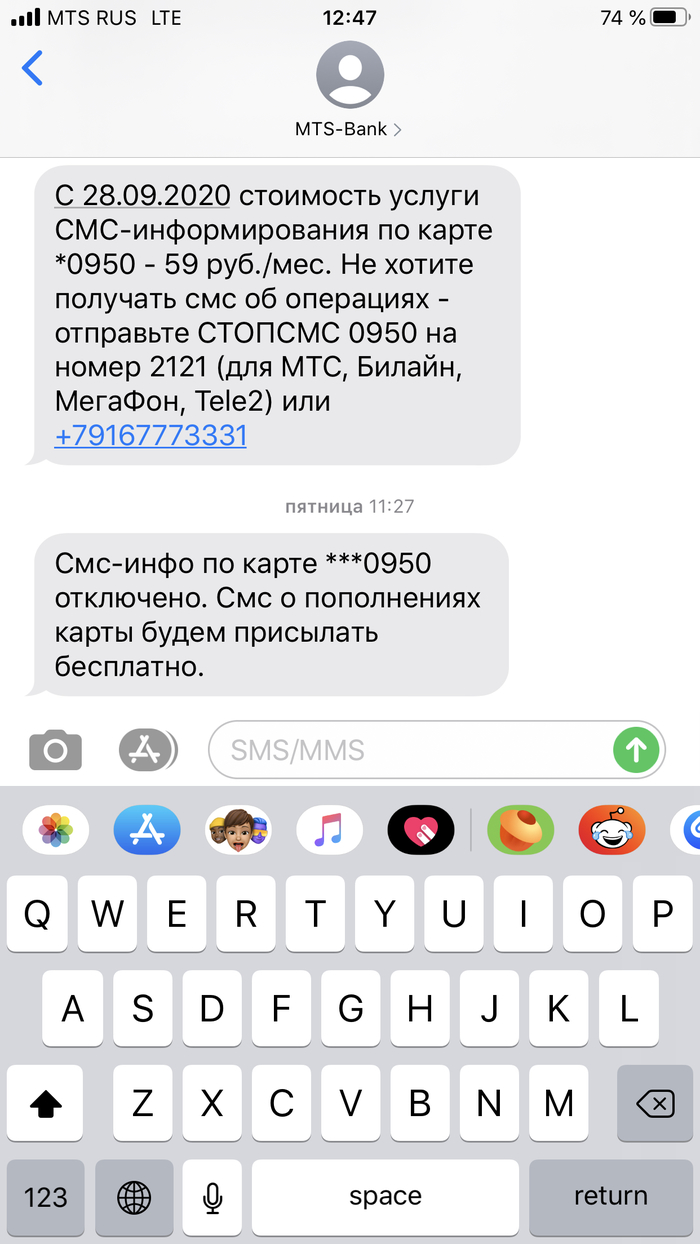
Task: Open the Photos app in the app strip
Action: [55, 829]
